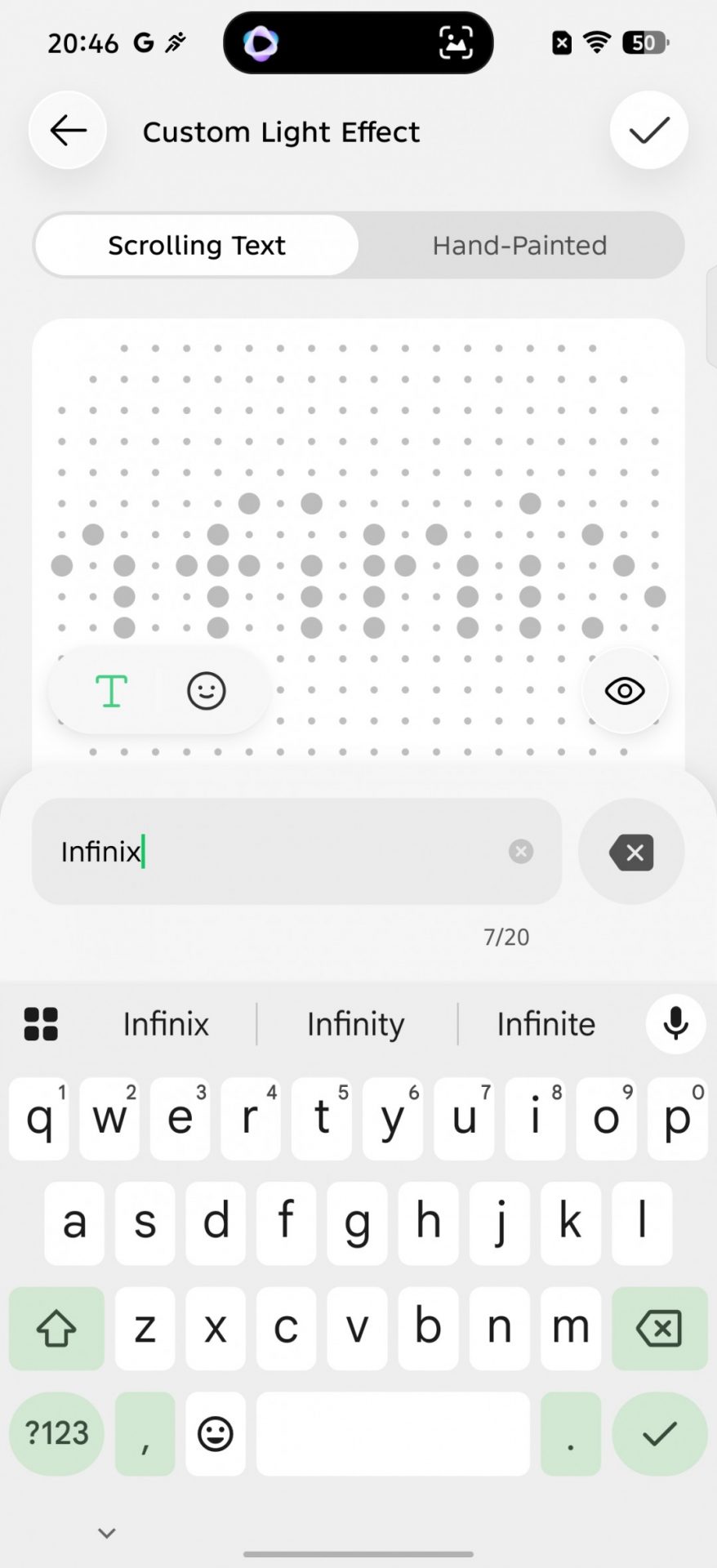Go back from Custom Light Effect
717x1568 pixels.
(68, 131)
